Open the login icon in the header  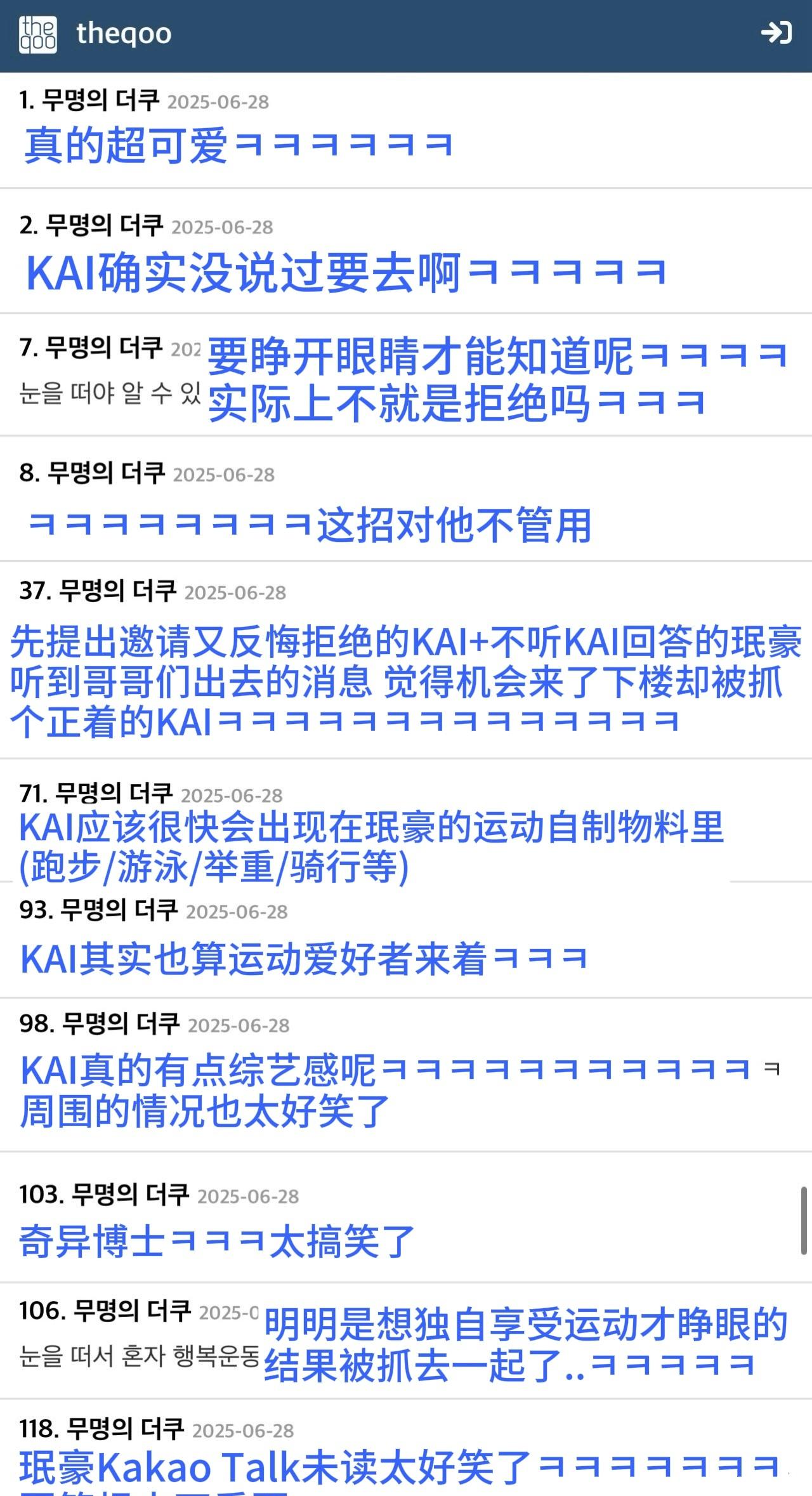tap(776, 33)
